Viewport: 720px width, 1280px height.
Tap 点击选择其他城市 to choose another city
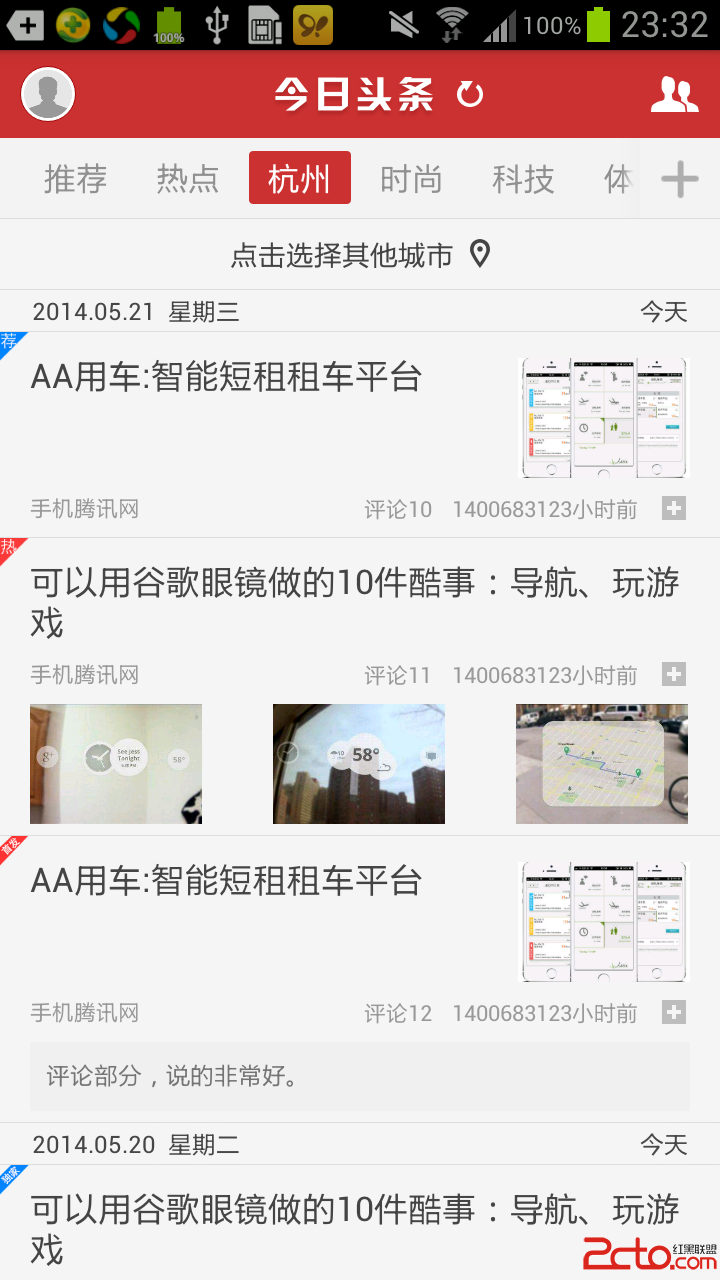[360, 255]
